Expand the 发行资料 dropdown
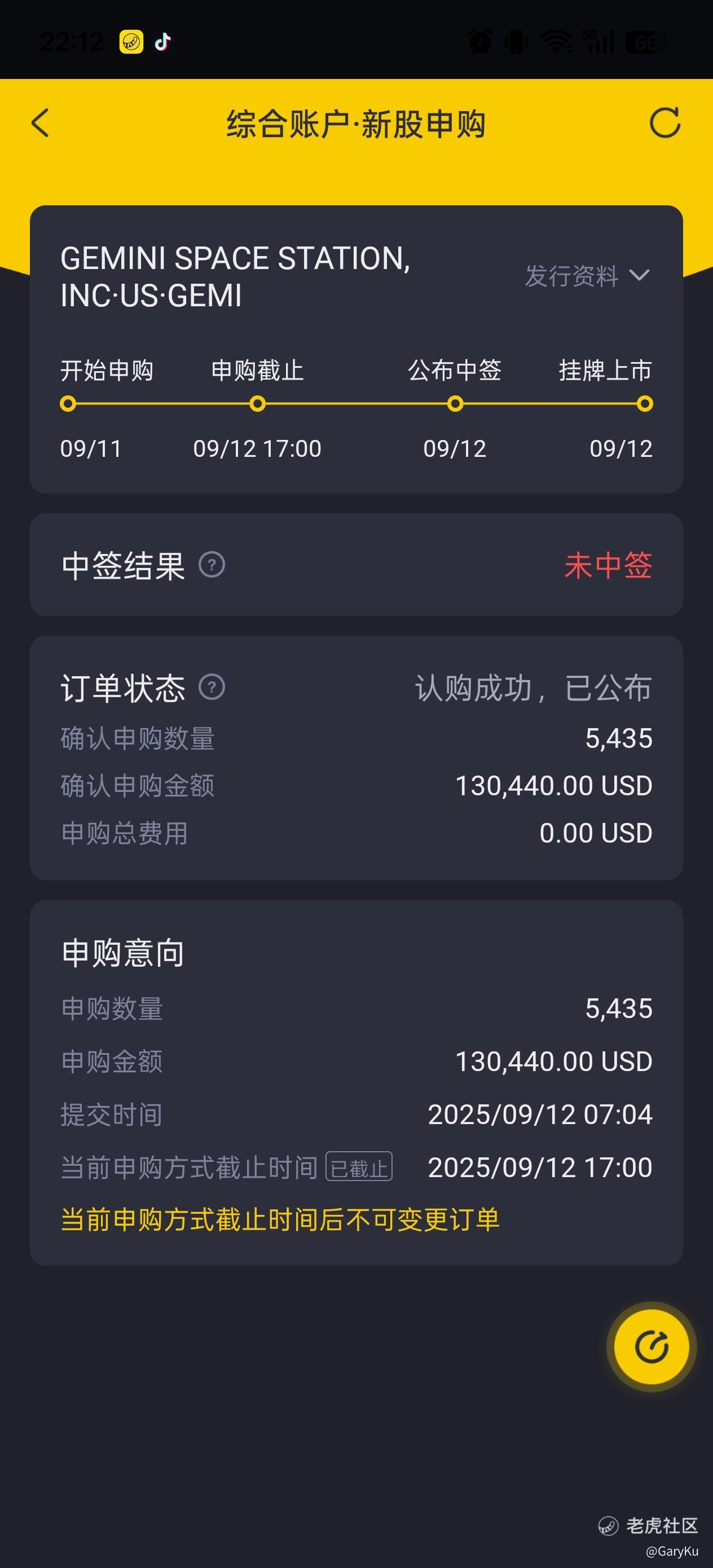The image size is (713, 1568). click(588, 276)
